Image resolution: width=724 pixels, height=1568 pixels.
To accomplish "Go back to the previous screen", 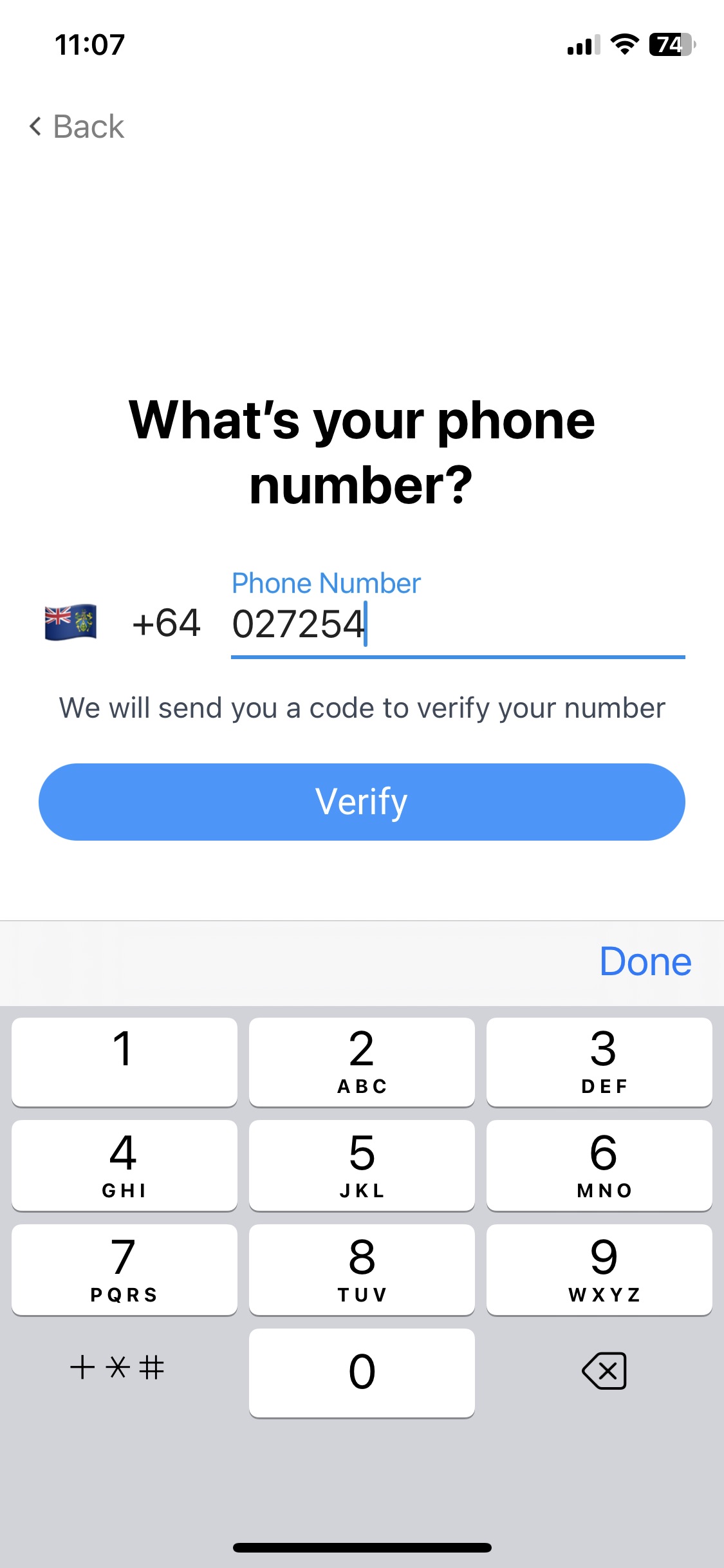I will pyautogui.click(x=77, y=126).
